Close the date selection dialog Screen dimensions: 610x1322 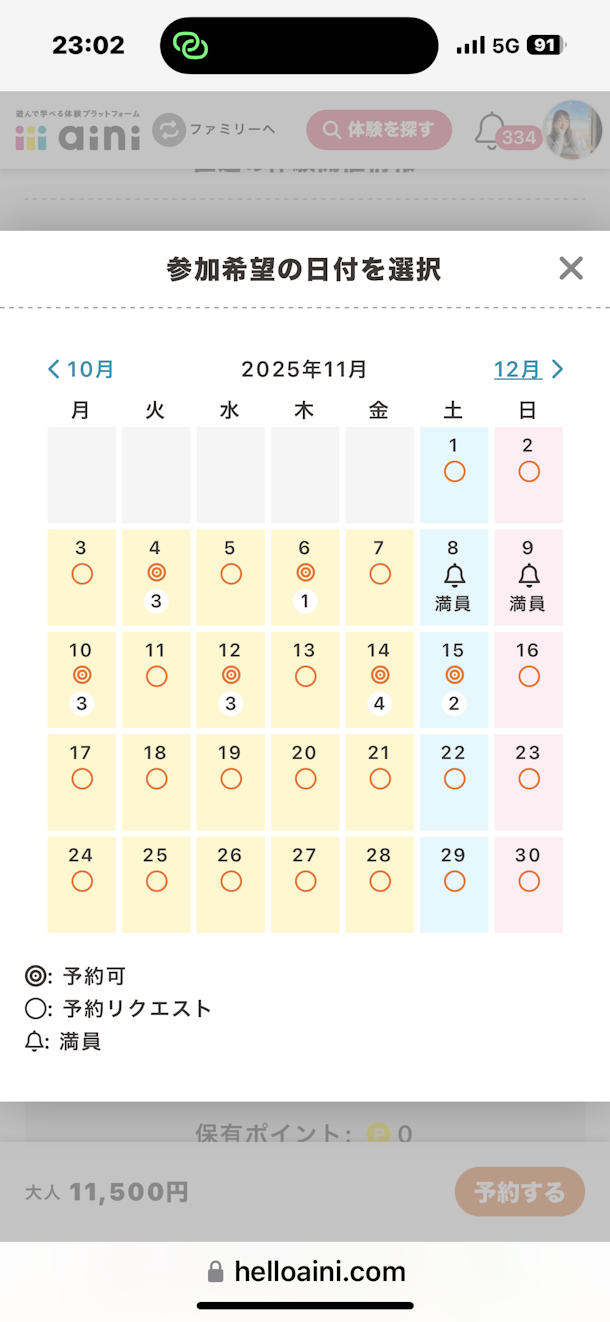(x=570, y=268)
